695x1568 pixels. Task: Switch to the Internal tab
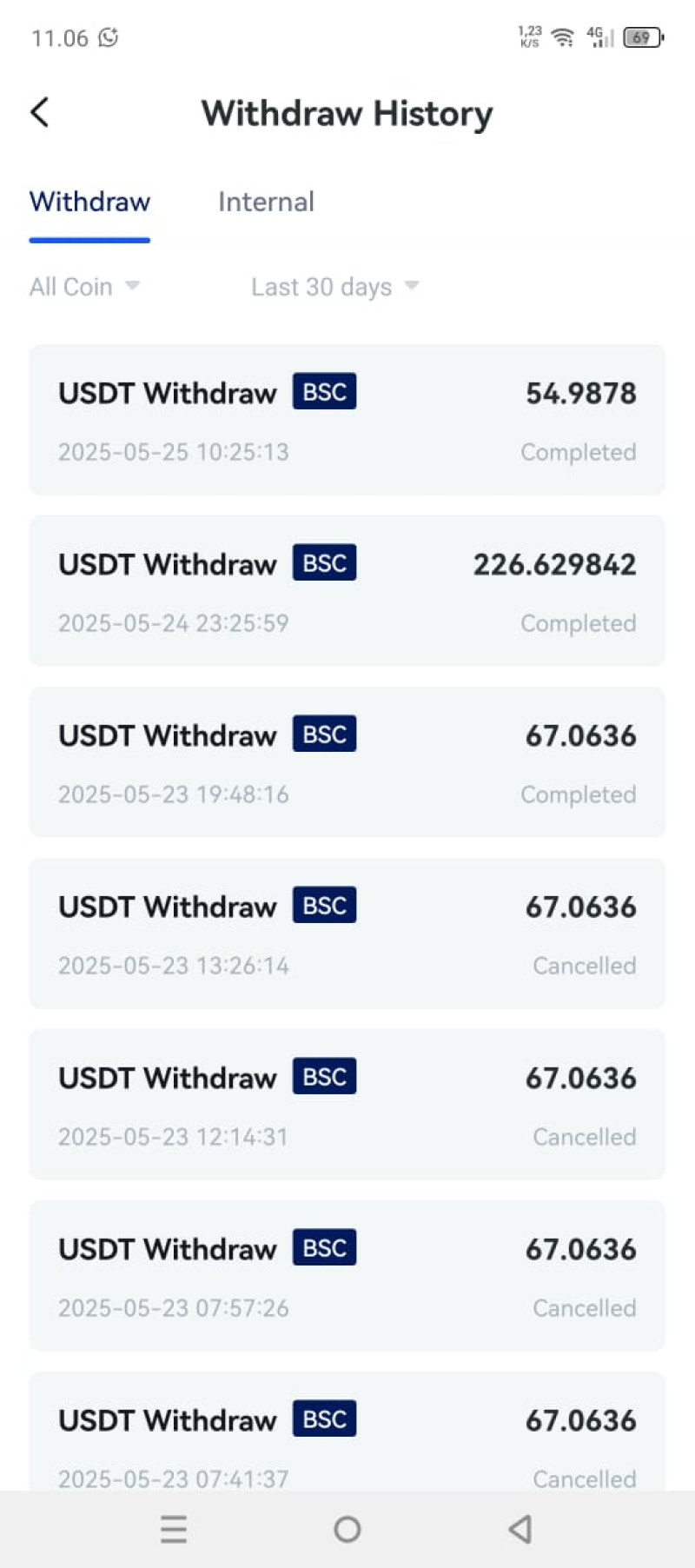(266, 202)
